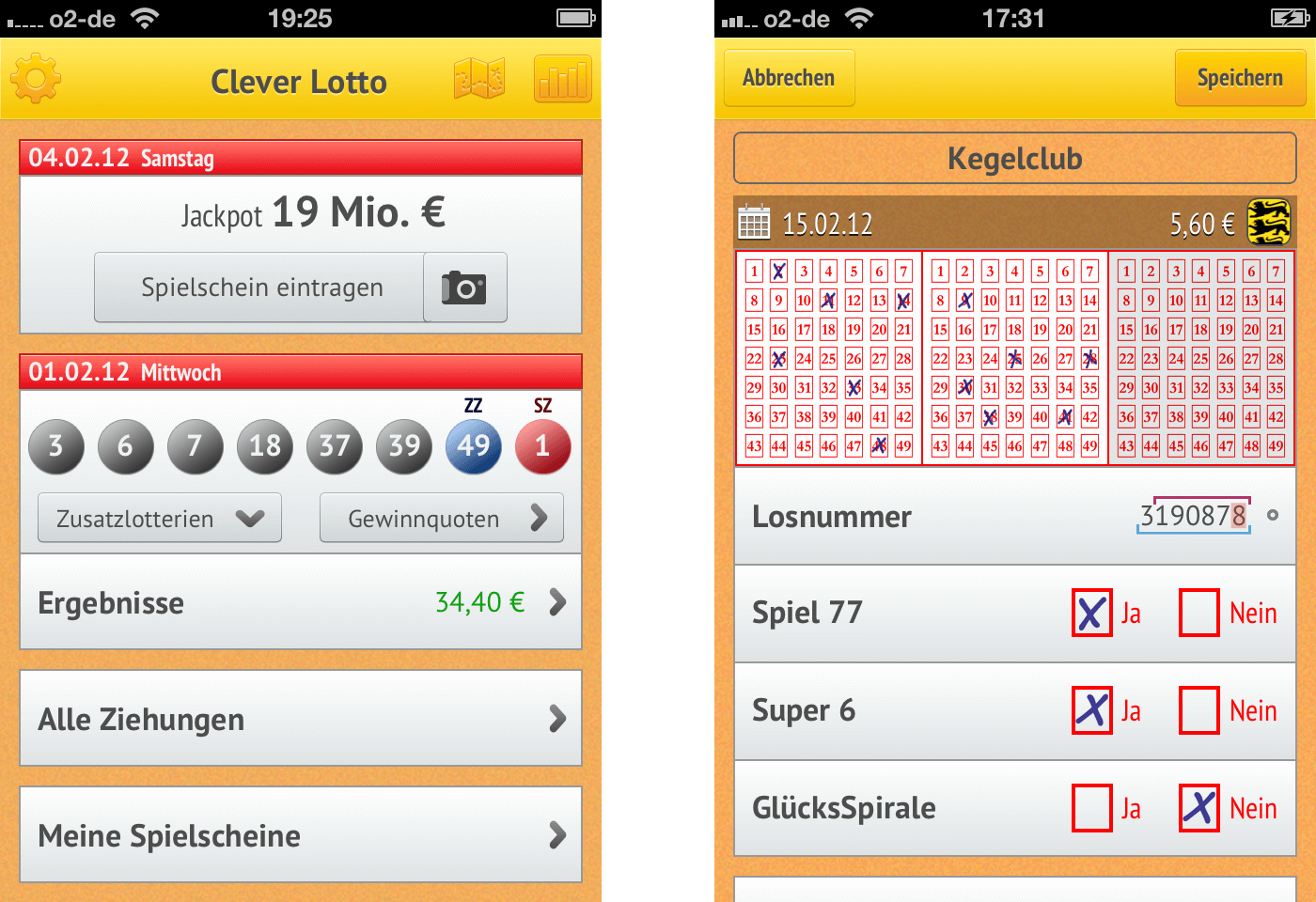Tap Spielschein eintragen button

[x=260, y=288]
